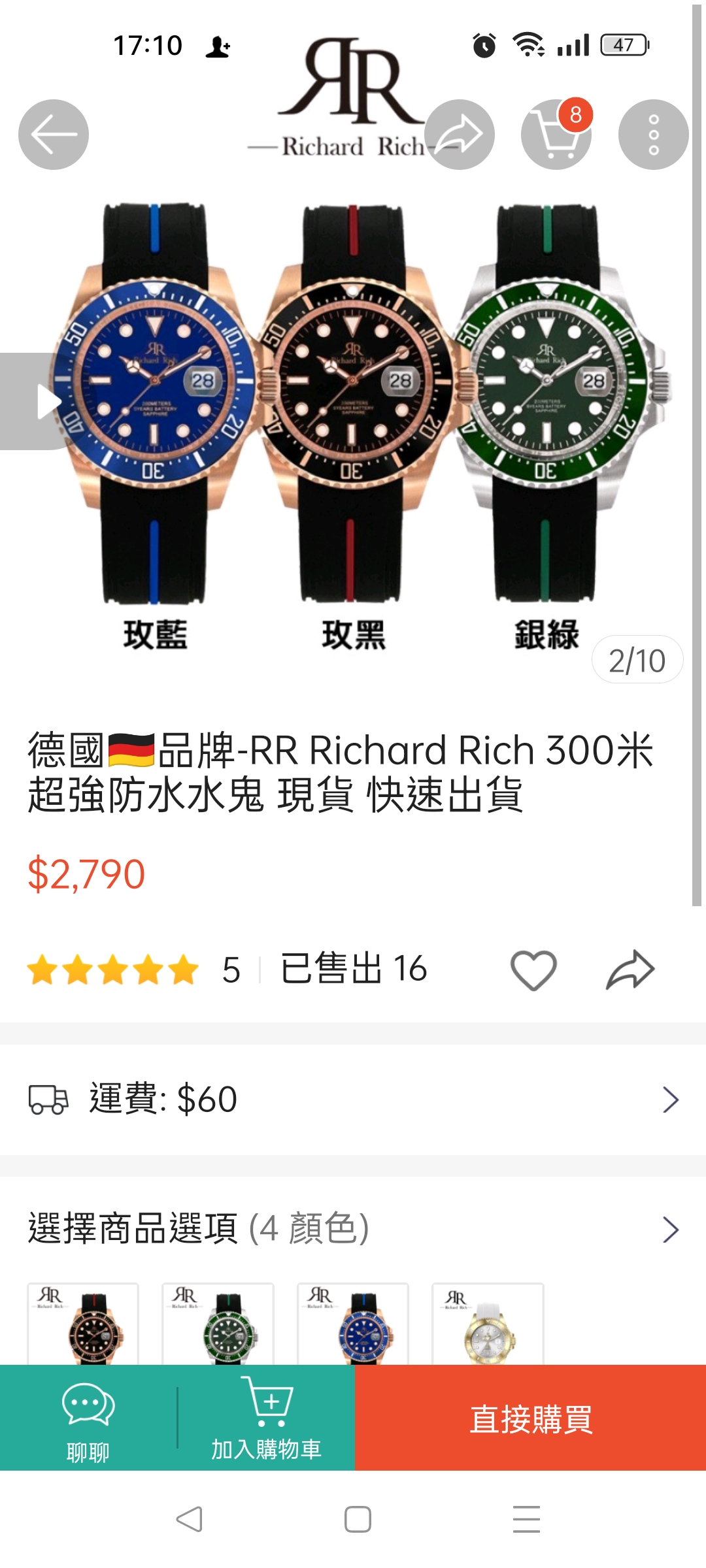Tap share arrow beside the heart icon
Screen dimensions: 706x1568
click(x=630, y=970)
